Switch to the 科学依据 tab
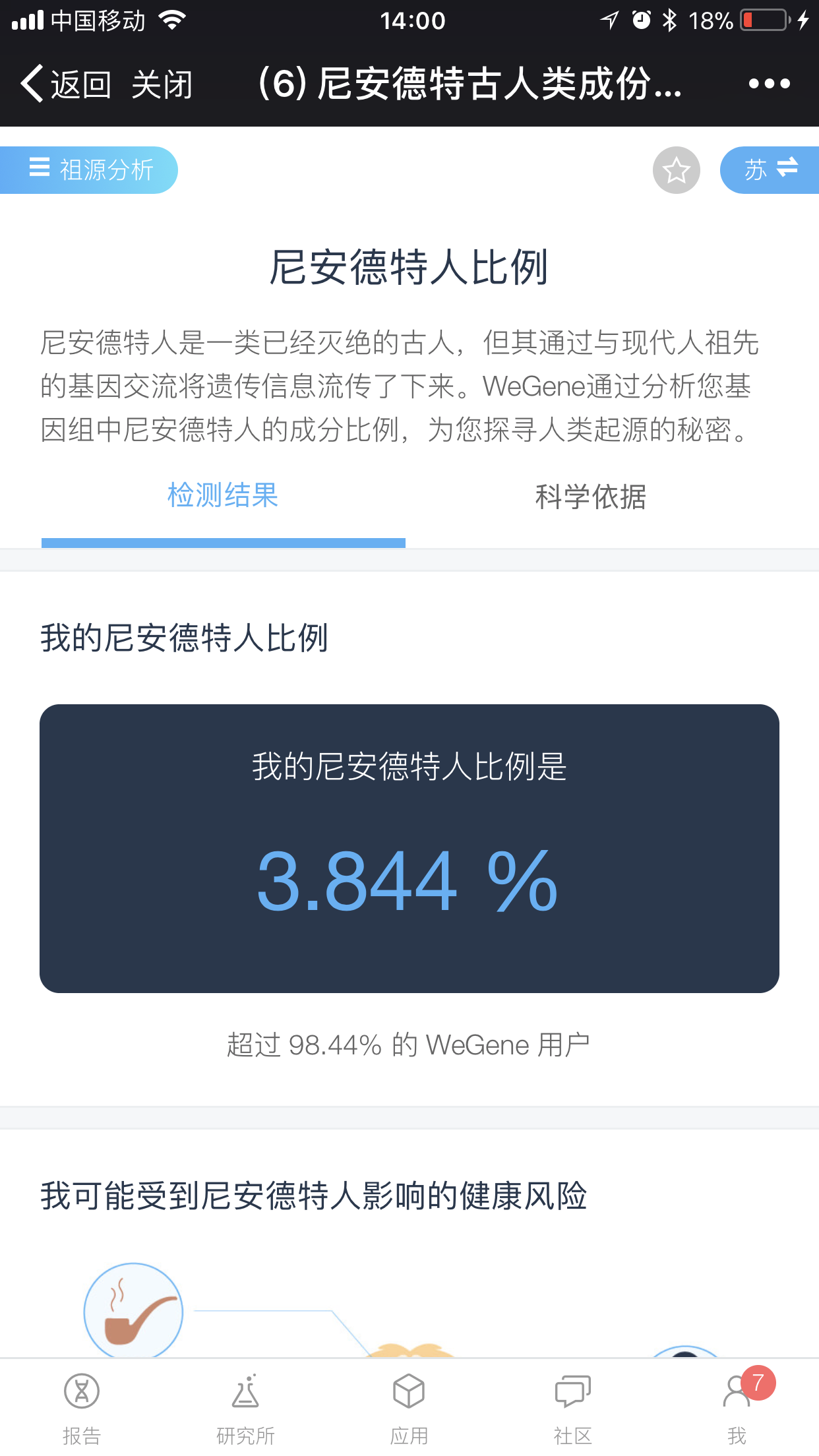Screen dimensions: 819x1456 click(590, 496)
